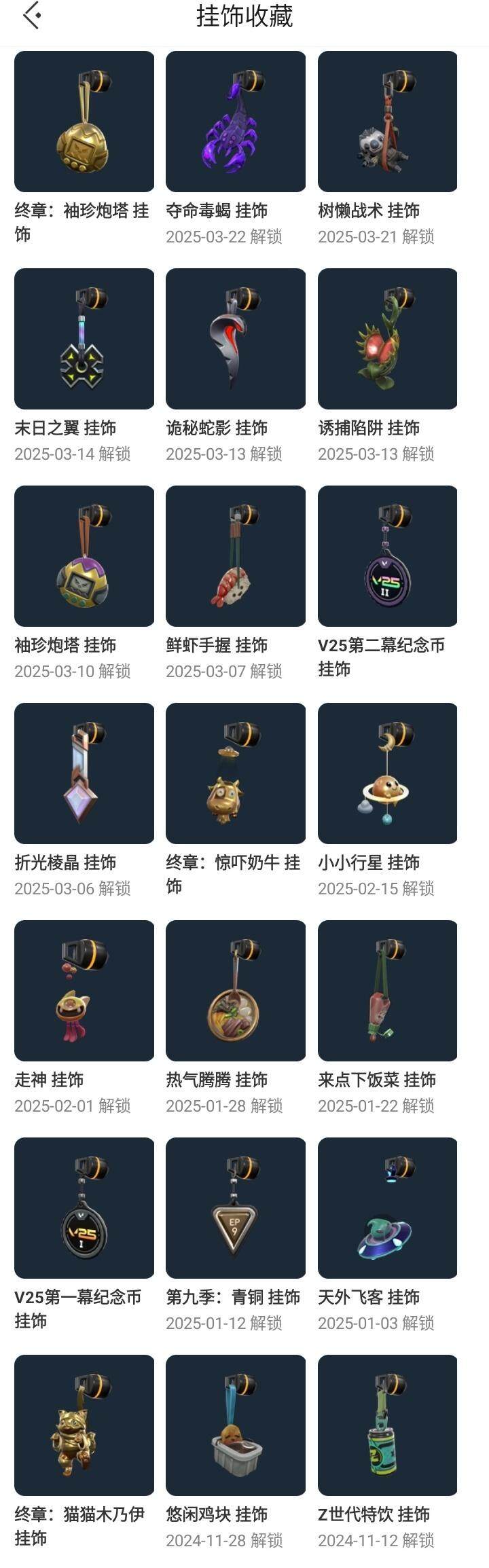The width and height of the screenshot is (489, 1568).
Task: Select 天外飞客 挂饰 card
Action: tap(387, 1208)
